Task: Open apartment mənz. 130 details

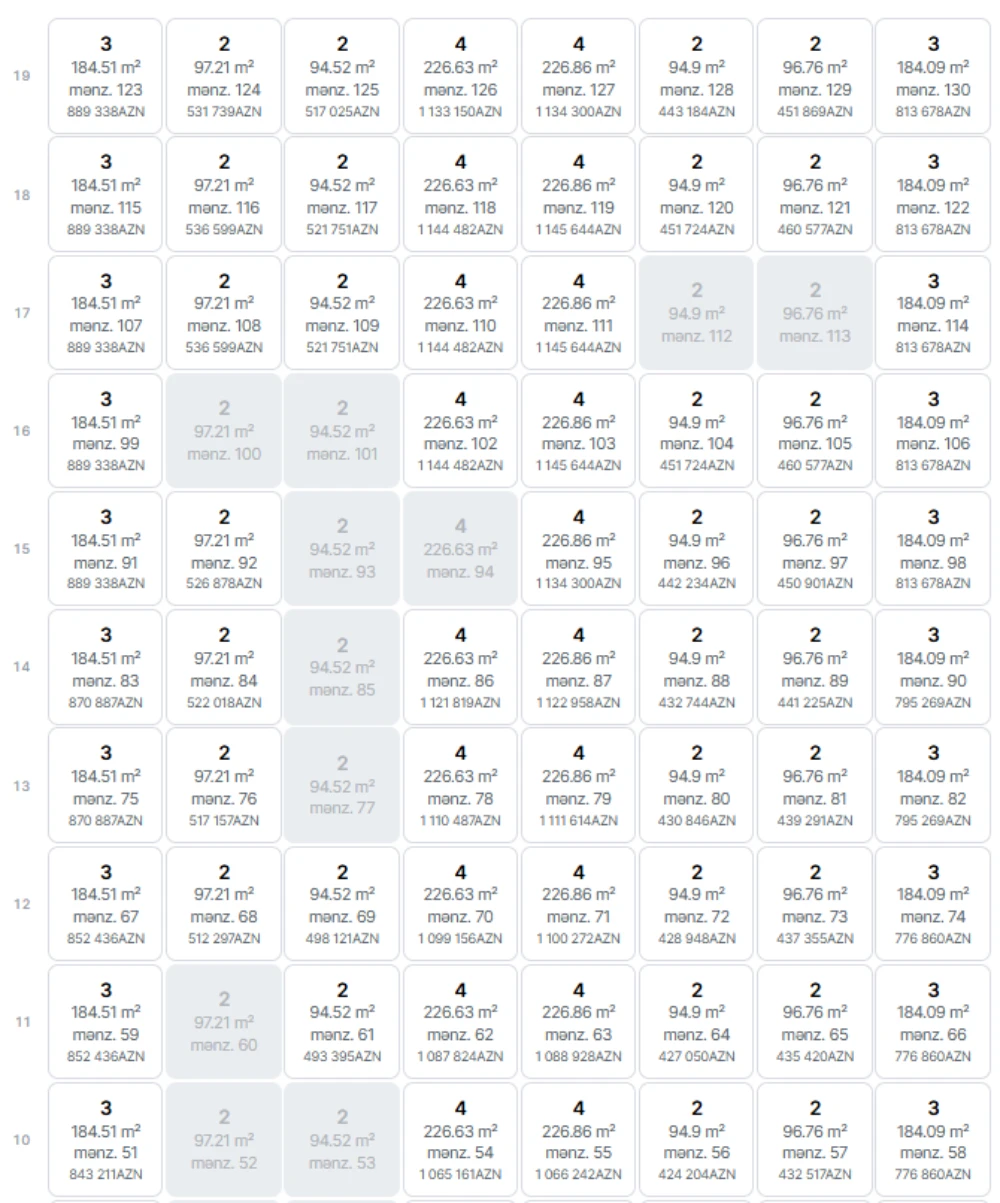Action: pyautogui.click(x=932, y=77)
